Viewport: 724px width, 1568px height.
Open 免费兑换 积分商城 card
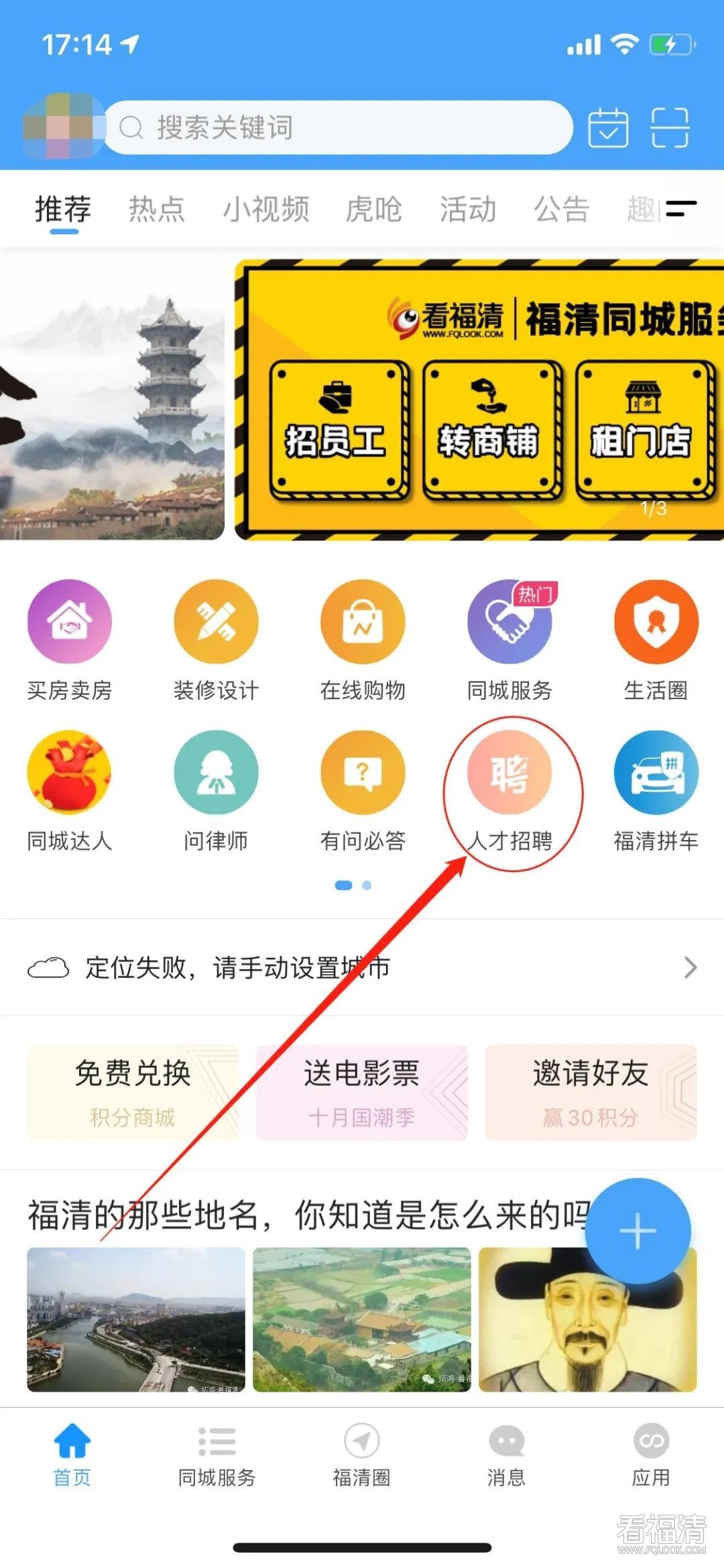[133, 1092]
